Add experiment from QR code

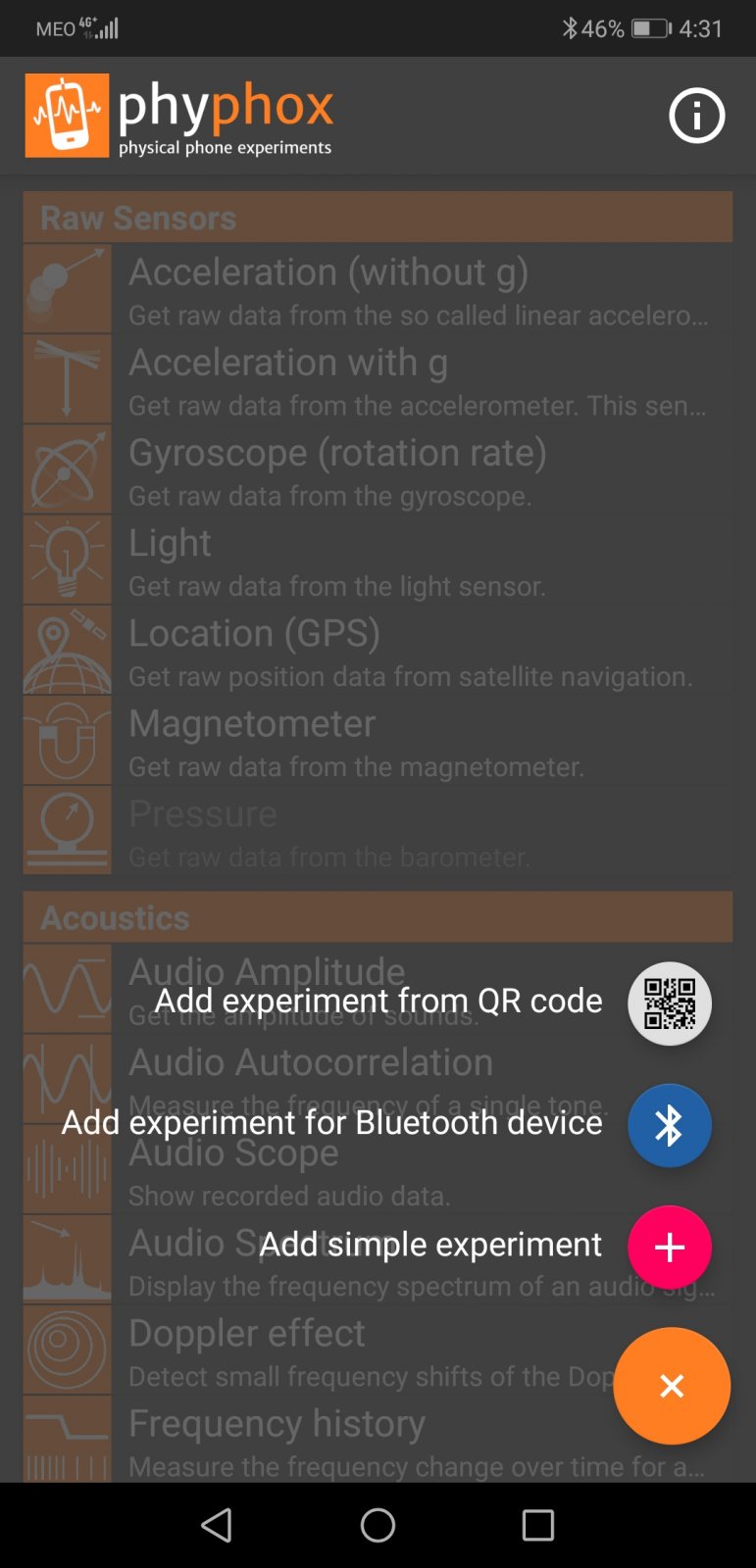tap(669, 1004)
